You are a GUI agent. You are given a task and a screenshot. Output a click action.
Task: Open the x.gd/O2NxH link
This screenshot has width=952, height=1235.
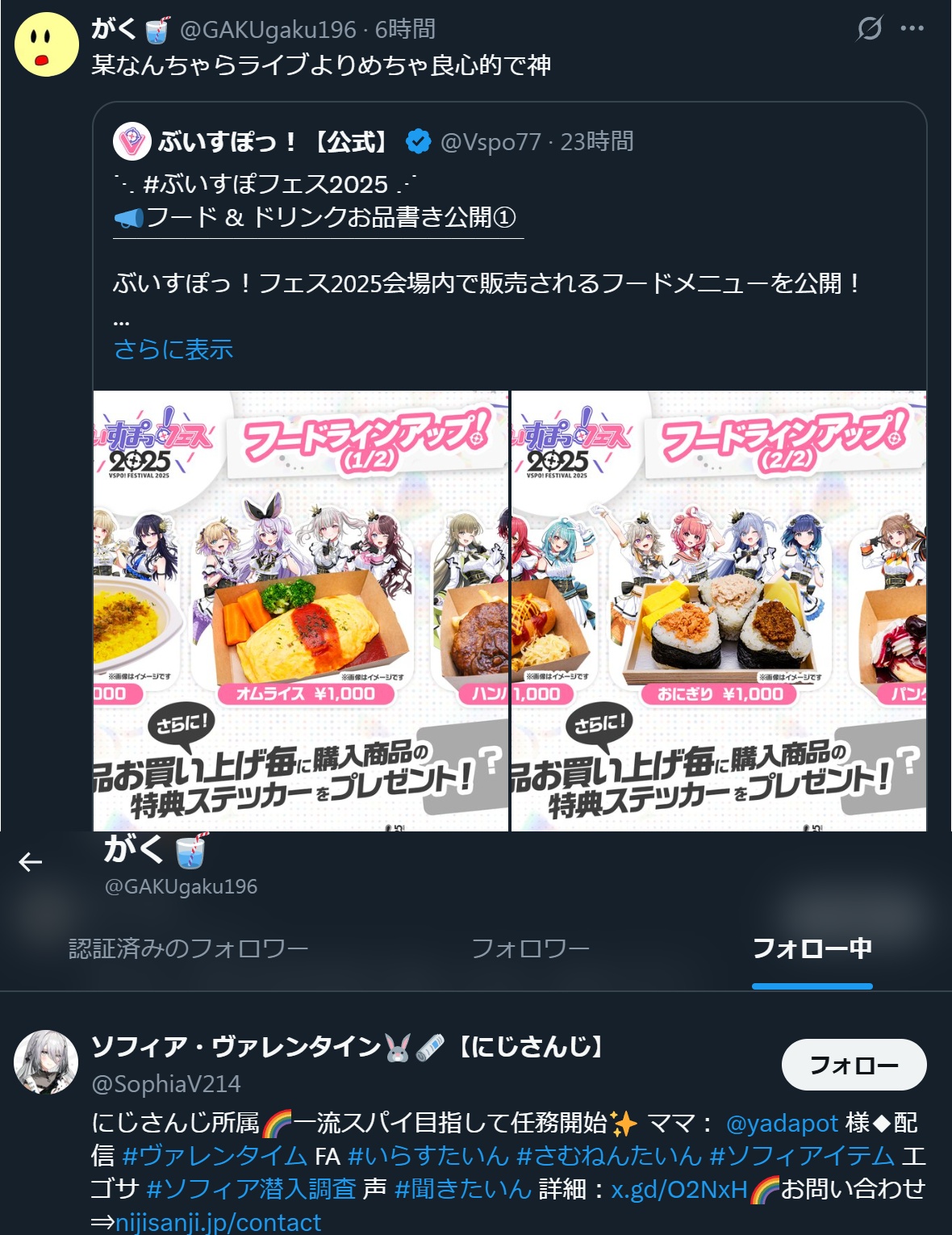[x=679, y=1189]
